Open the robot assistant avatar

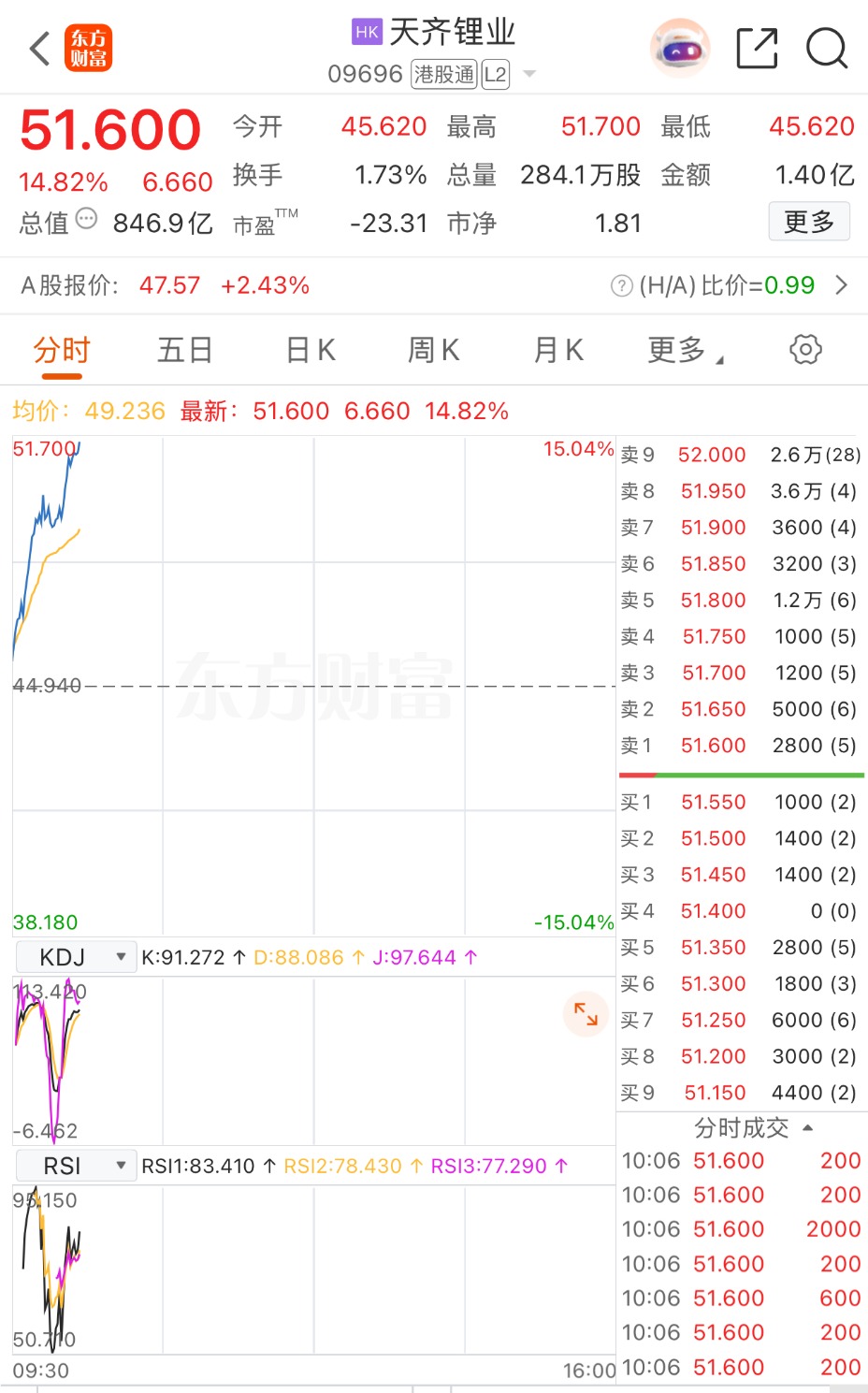[680, 49]
